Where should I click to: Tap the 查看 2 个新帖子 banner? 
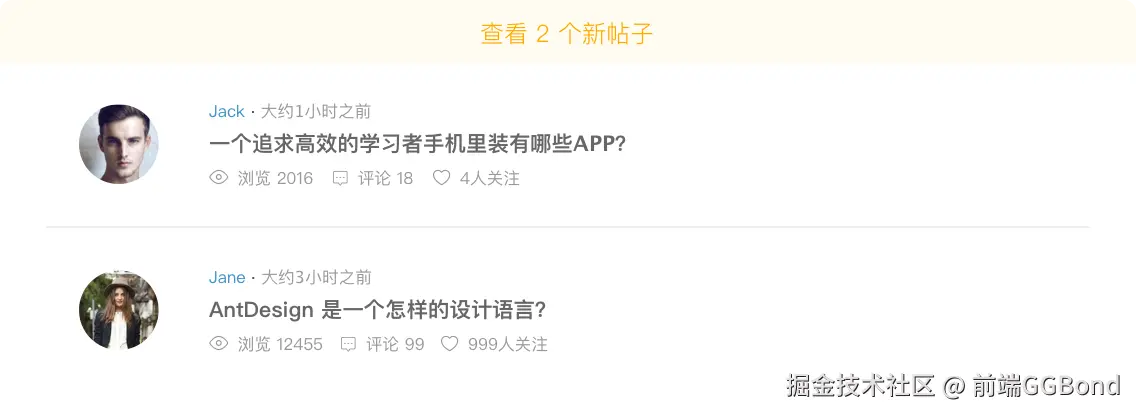point(567,33)
